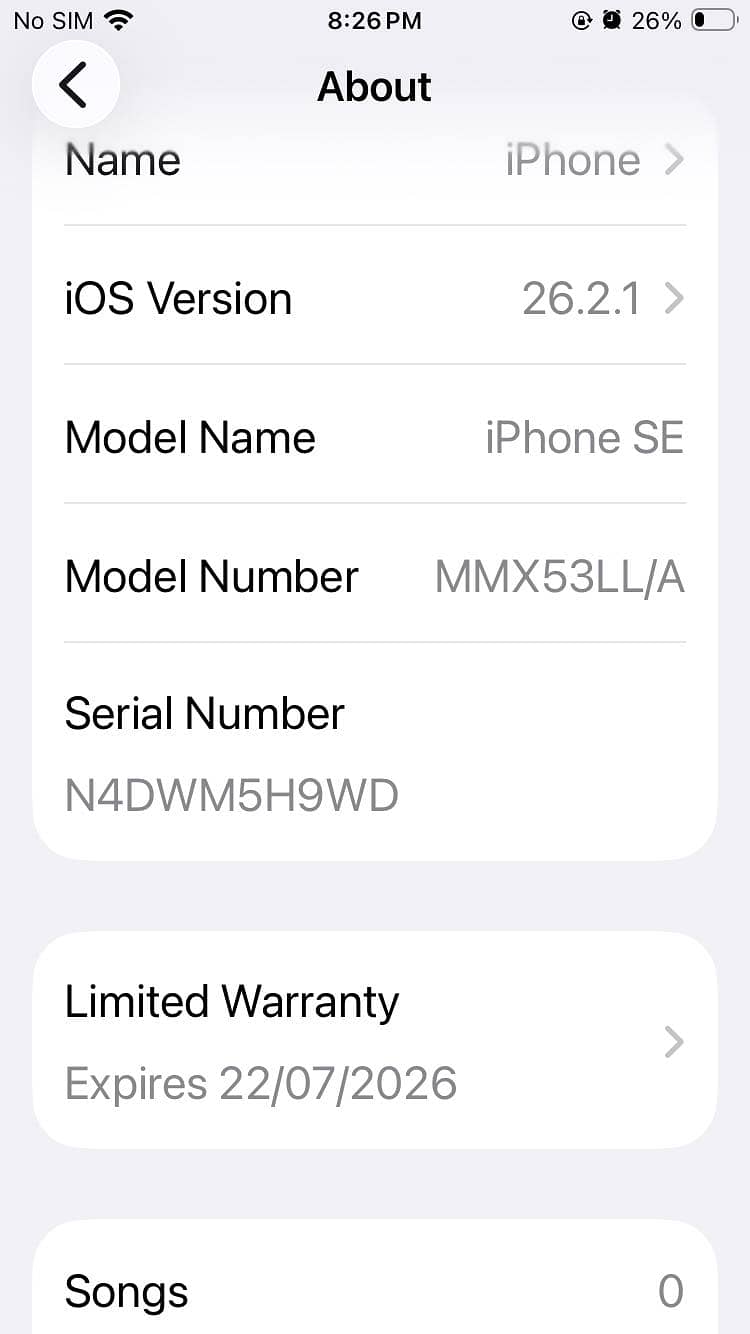Viewport: 750px width, 1334px height.
Task: Tap the clock showing 8:26 PM
Action: [x=374, y=19]
